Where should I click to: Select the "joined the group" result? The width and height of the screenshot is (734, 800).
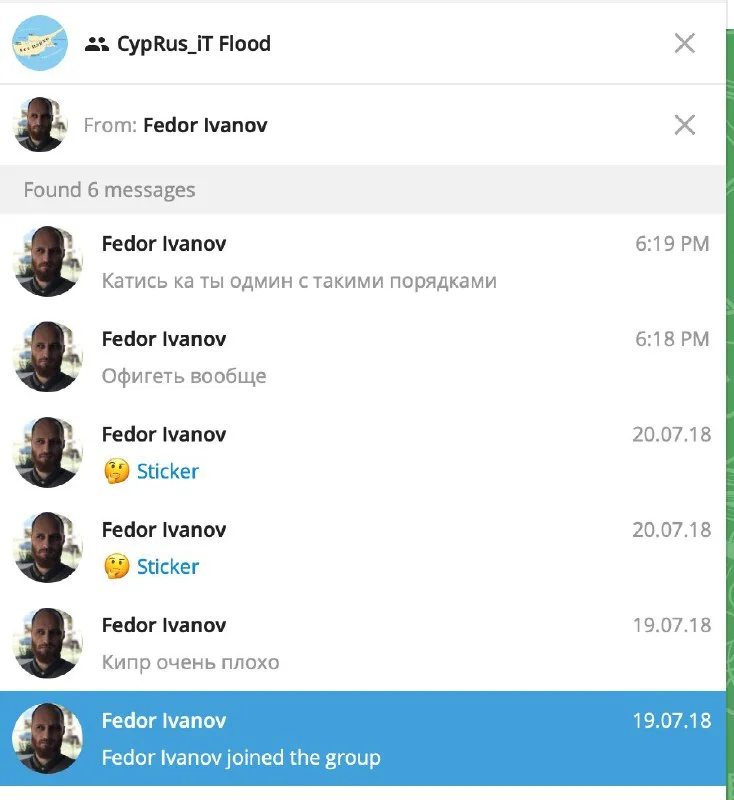click(362, 739)
